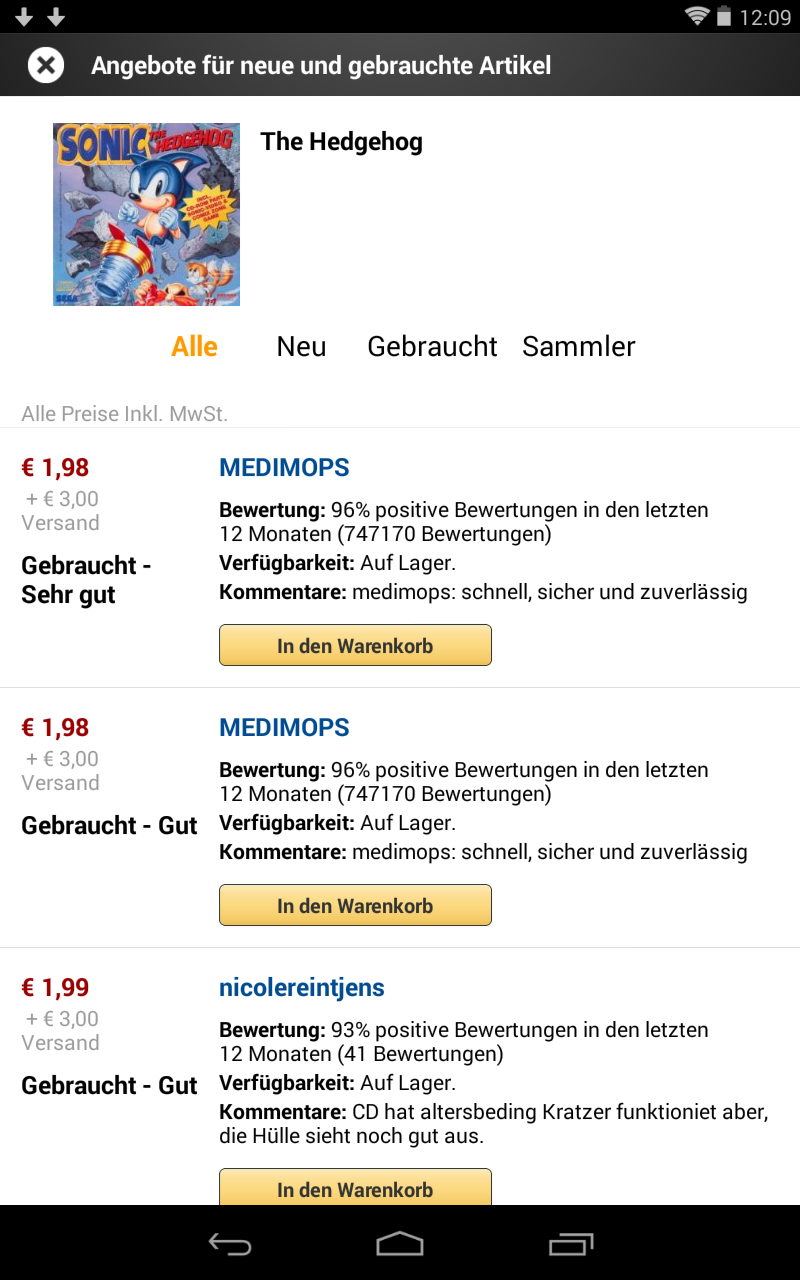
Task: Select the Alle tab
Action: click(194, 346)
